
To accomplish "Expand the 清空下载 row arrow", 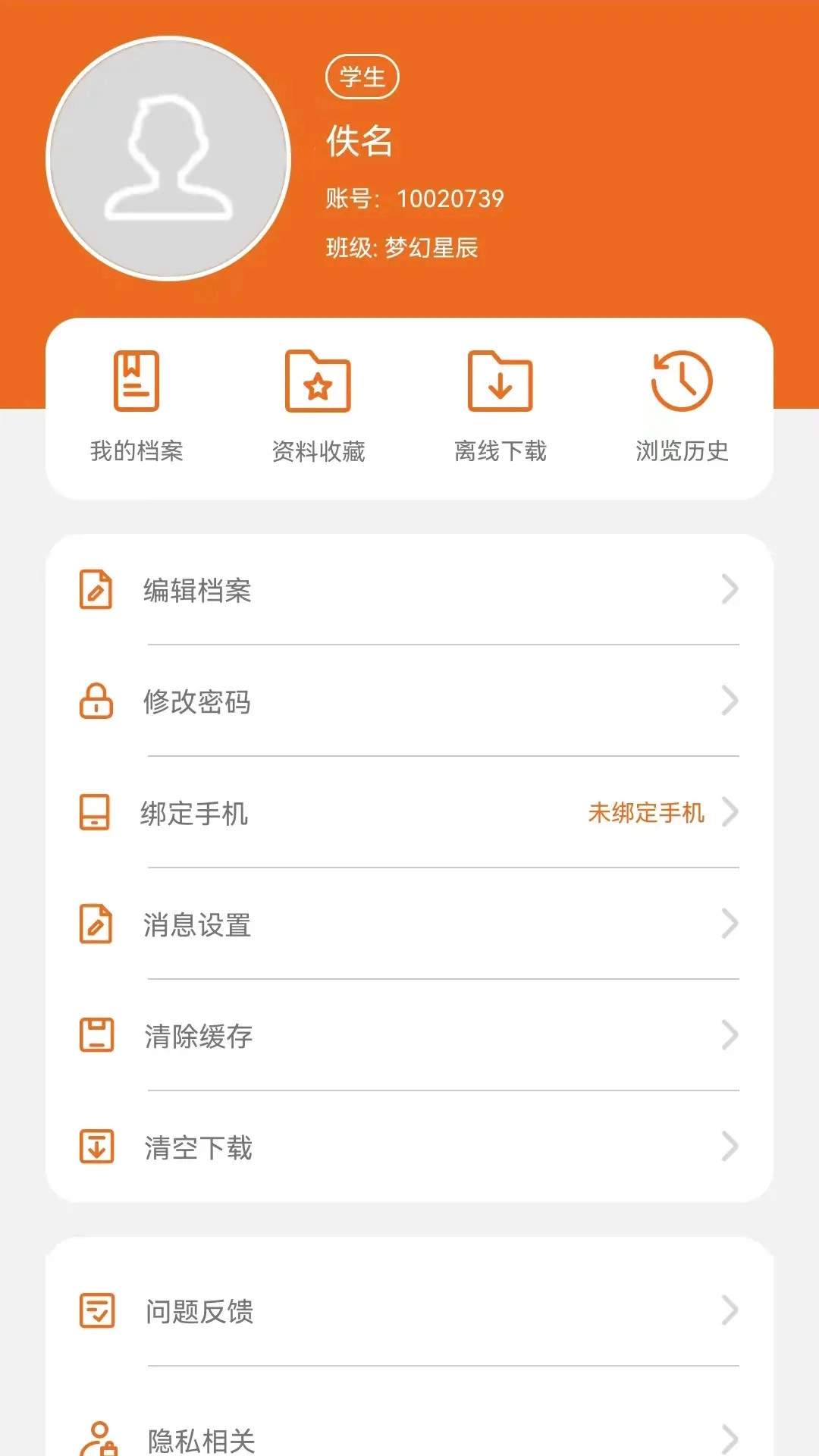I will coord(730,1148).
